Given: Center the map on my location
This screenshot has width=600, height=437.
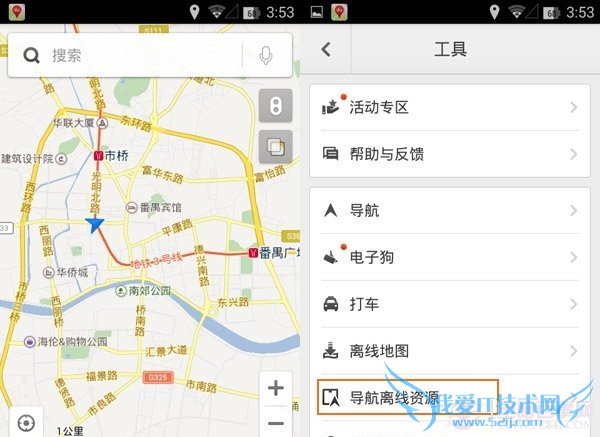Looking at the screenshot, I should [x=26, y=422].
